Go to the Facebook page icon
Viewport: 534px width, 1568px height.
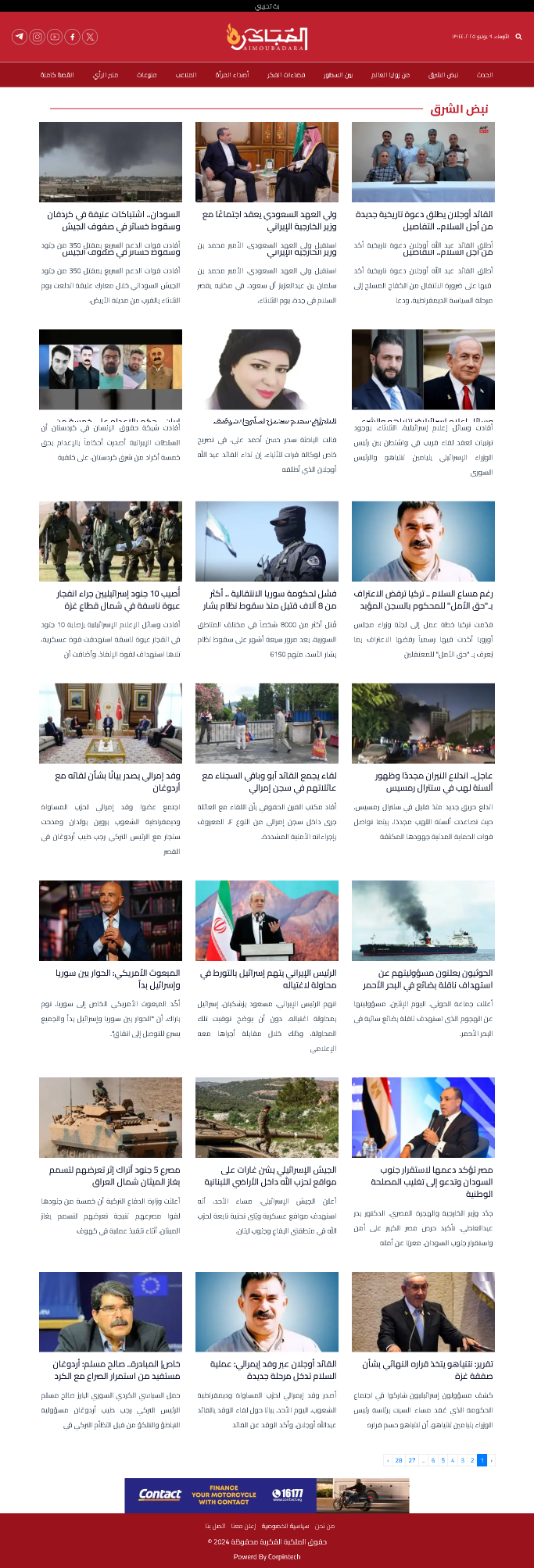72,37
